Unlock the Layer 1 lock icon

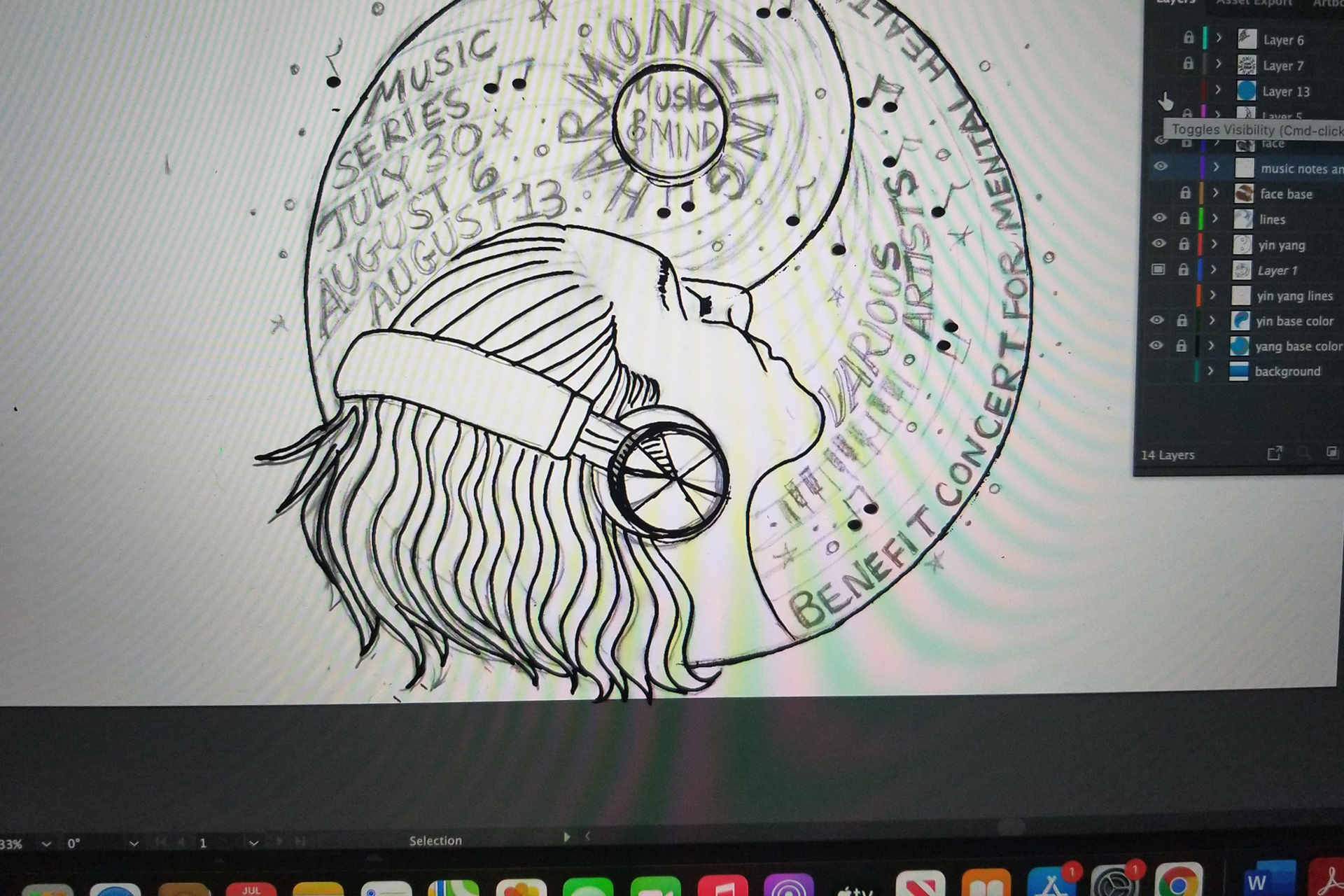pyautogui.click(x=1183, y=269)
